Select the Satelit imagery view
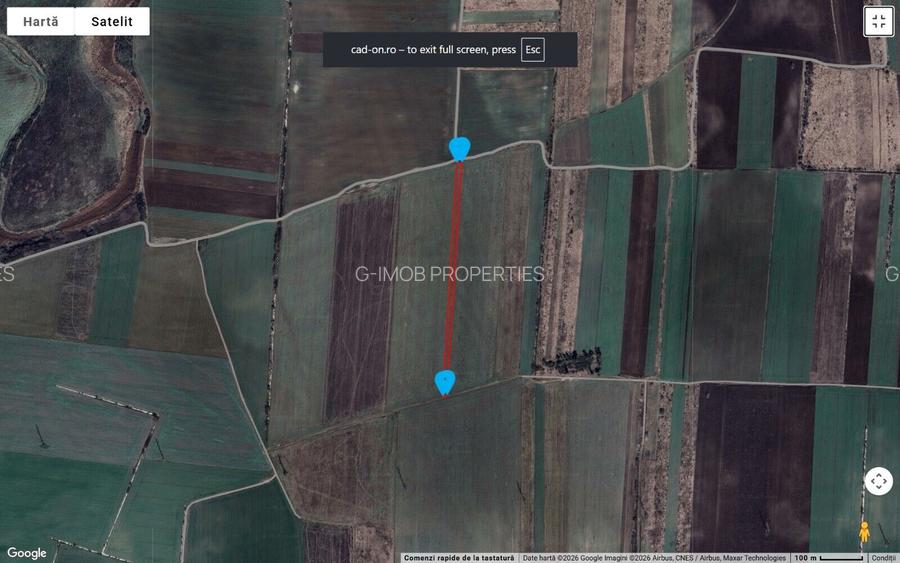Image resolution: width=900 pixels, height=563 pixels. pyautogui.click(x=112, y=22)
